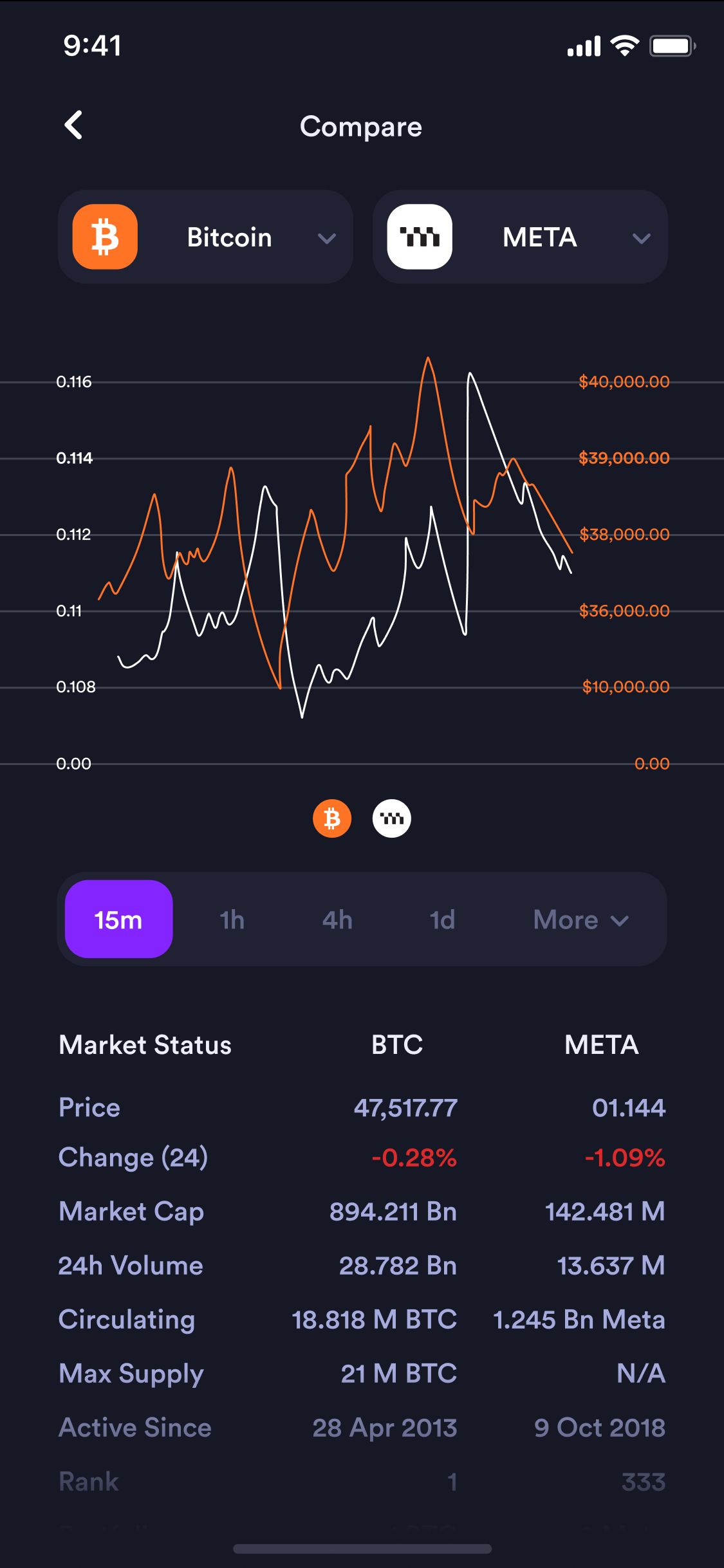
Task: Open the Bitcoin coin selector dropdown
Action: click(x=205, y=237)
